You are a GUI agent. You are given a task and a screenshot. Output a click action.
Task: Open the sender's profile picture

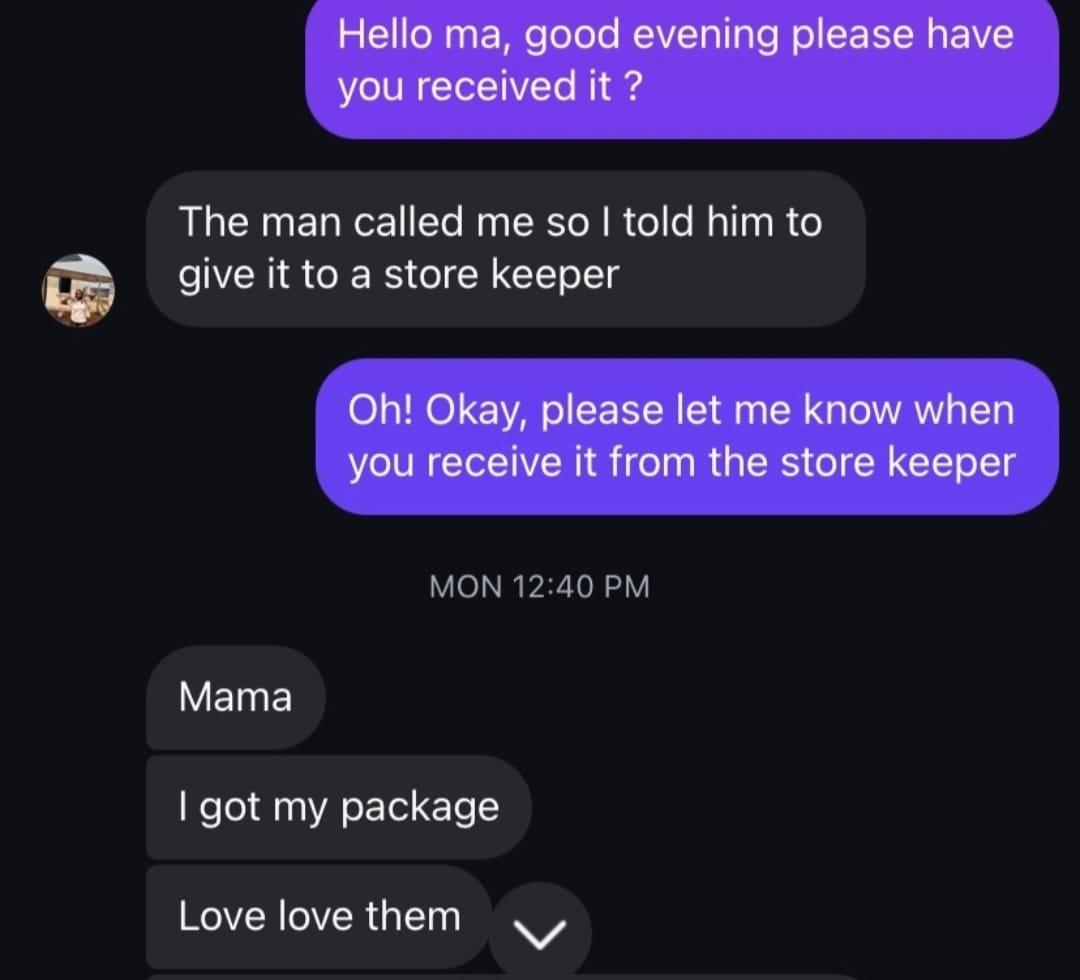(x=78, y=290)
